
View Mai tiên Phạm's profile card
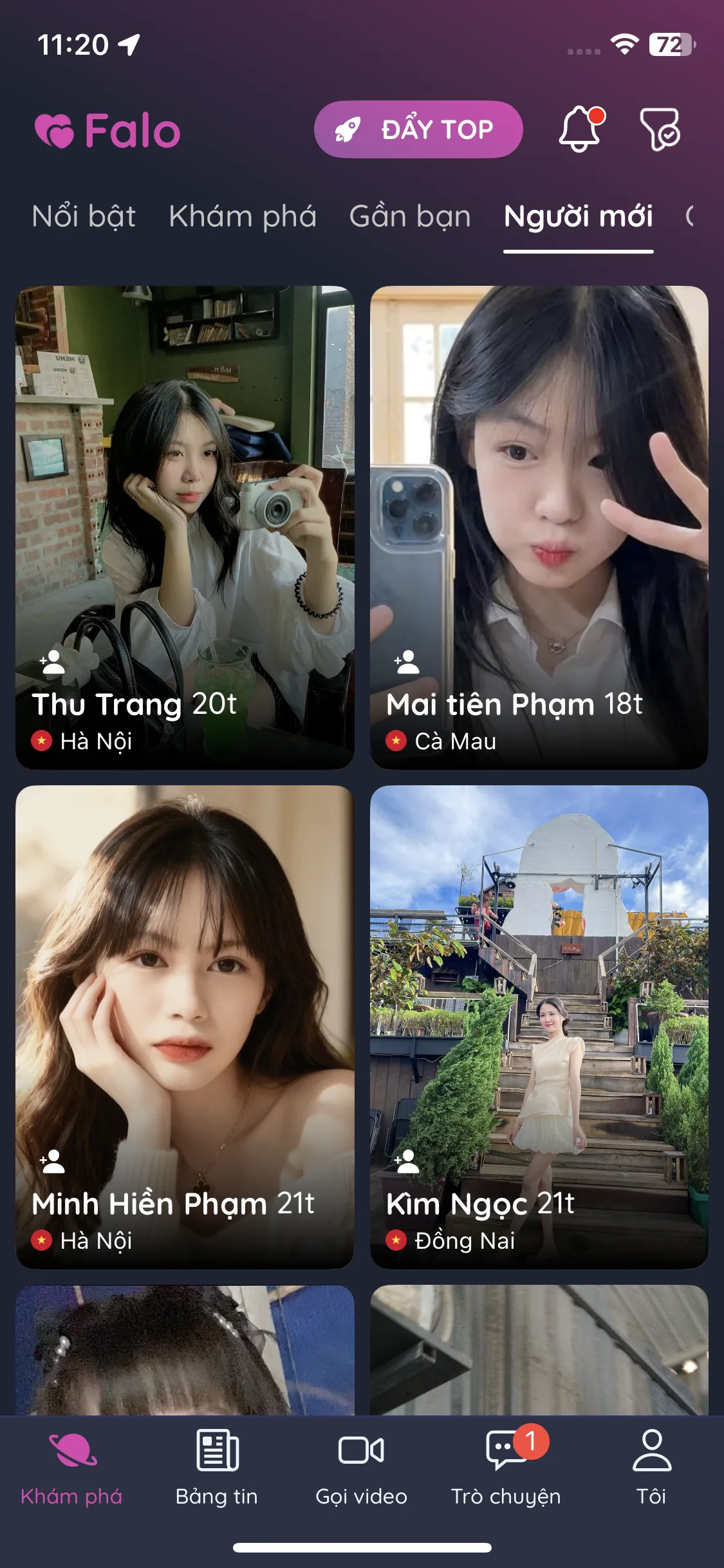(539, 489)
